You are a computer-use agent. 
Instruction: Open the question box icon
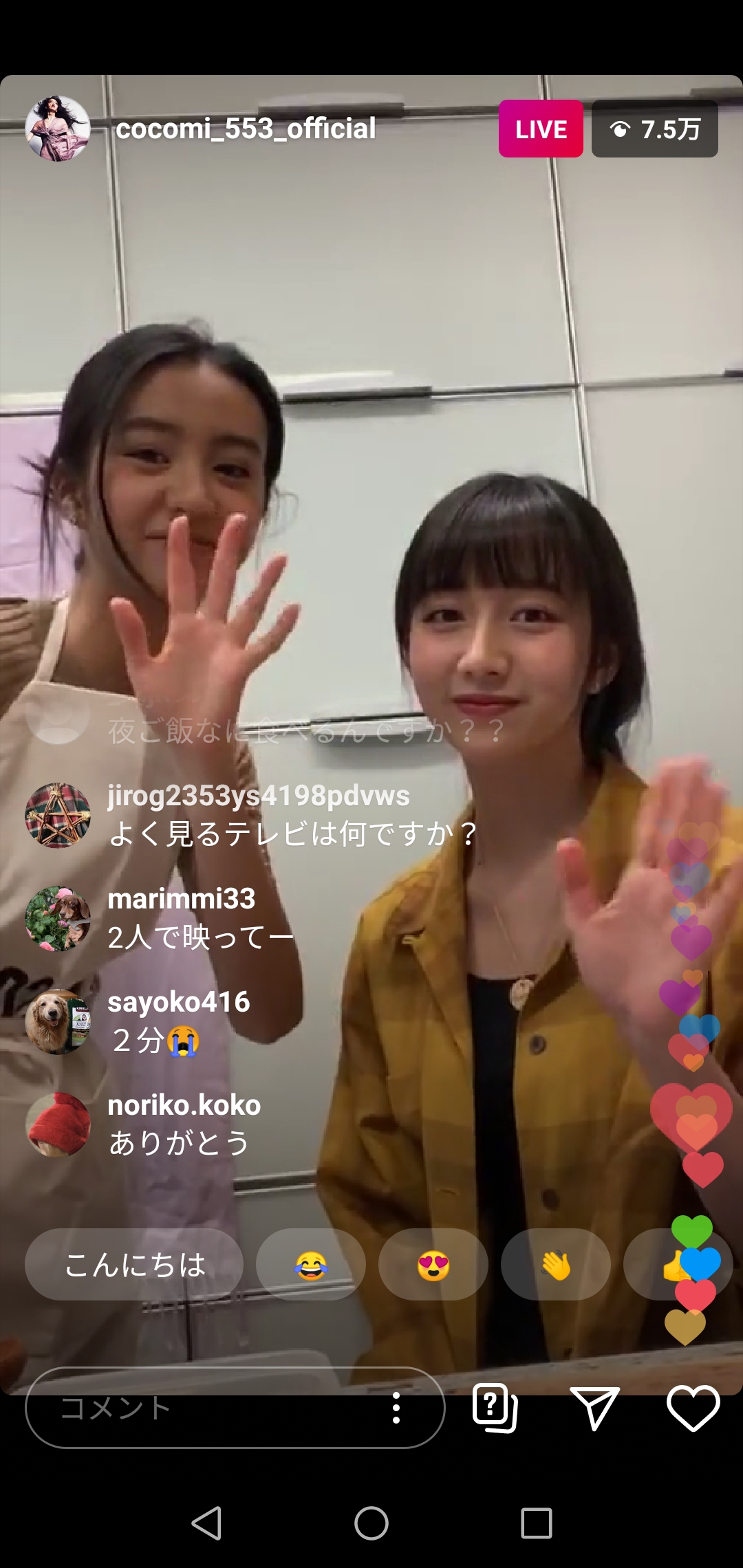(495, 1406)
